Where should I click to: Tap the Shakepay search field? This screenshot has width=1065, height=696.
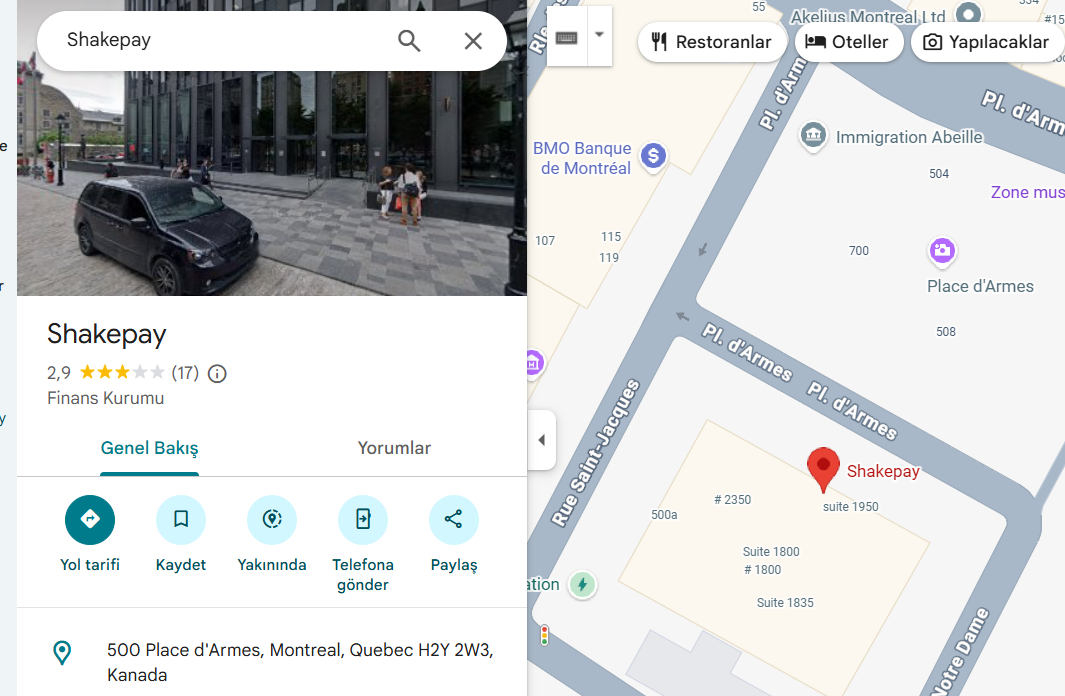click(x=220, y=40)
